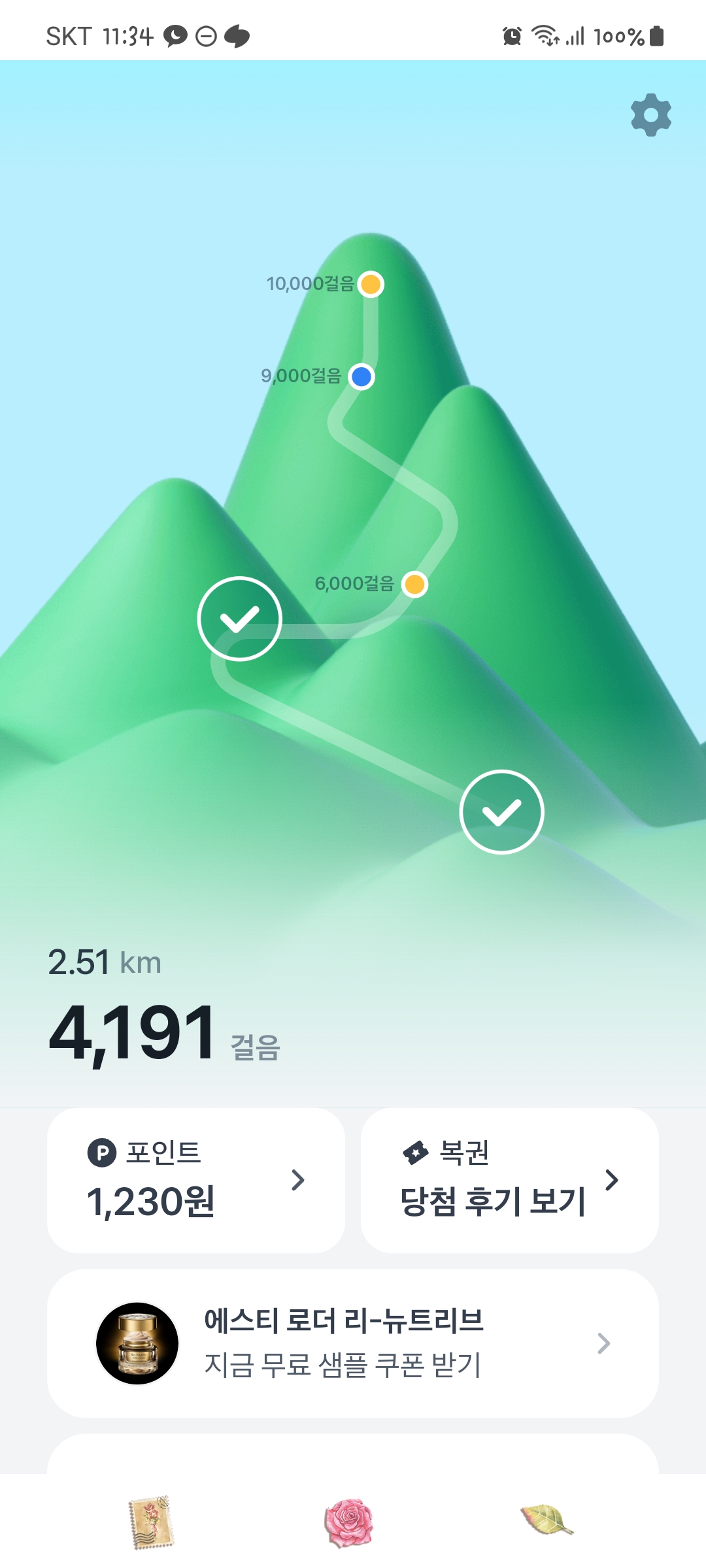Open 에스티 로더 리-뉴트리브 sample coupon offer
The width and height of the screenshot is (706, 1568).
(x=353, y=1343)
